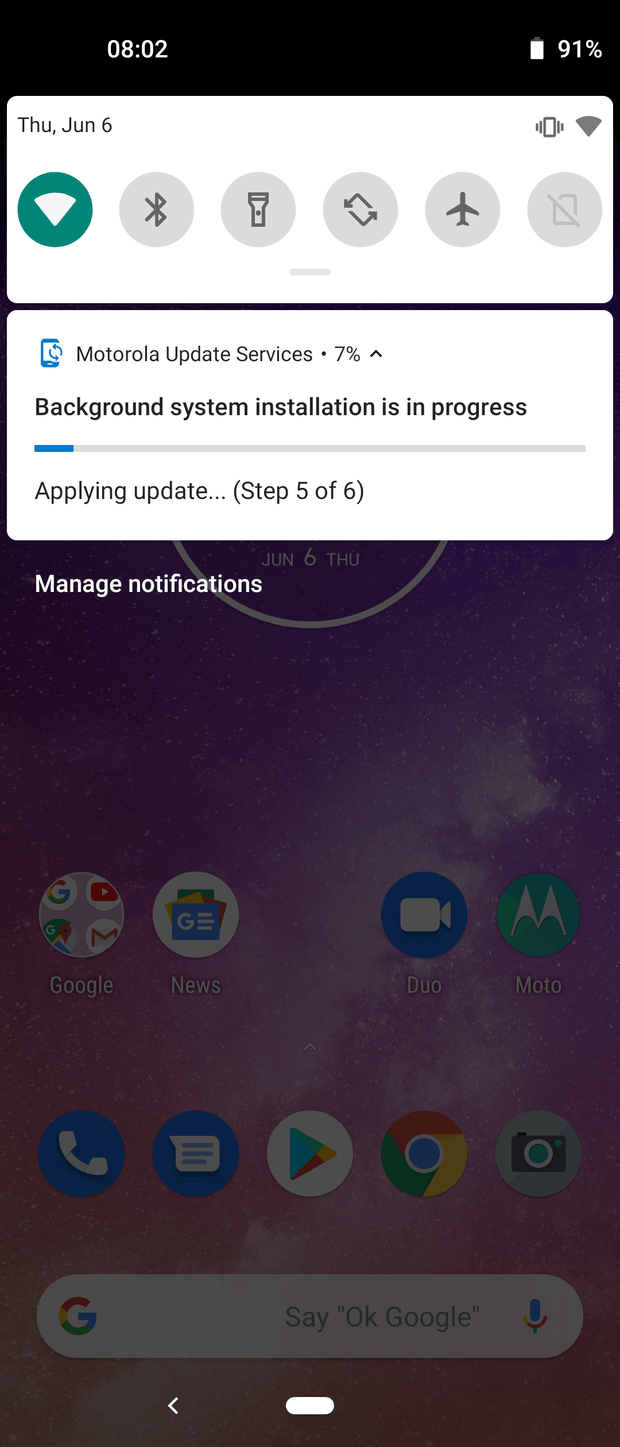
Task: Toggle the auto-rotate quick setting
Action: tap(360, 210)
